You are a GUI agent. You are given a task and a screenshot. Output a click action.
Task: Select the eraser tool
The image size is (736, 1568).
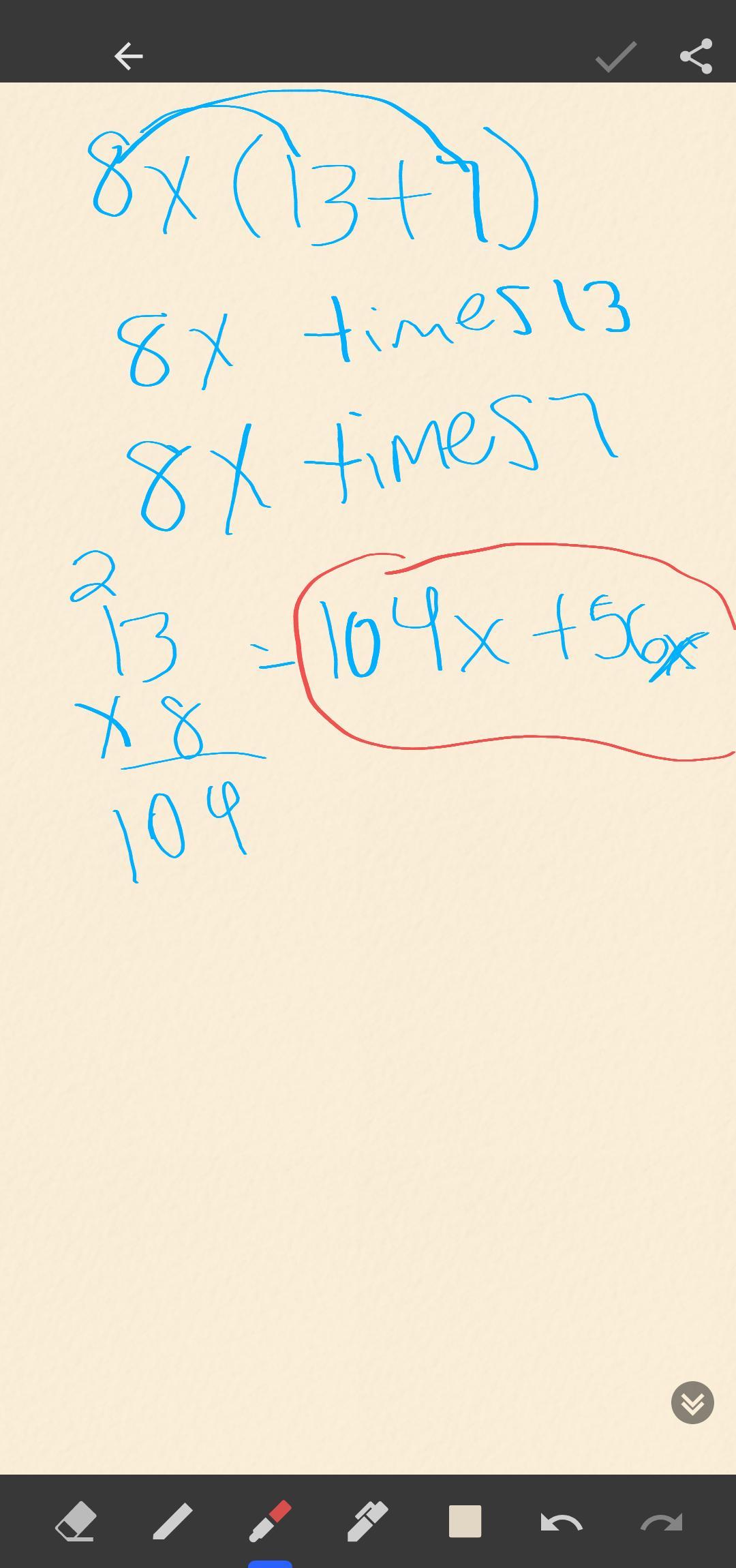point(75,1522)
